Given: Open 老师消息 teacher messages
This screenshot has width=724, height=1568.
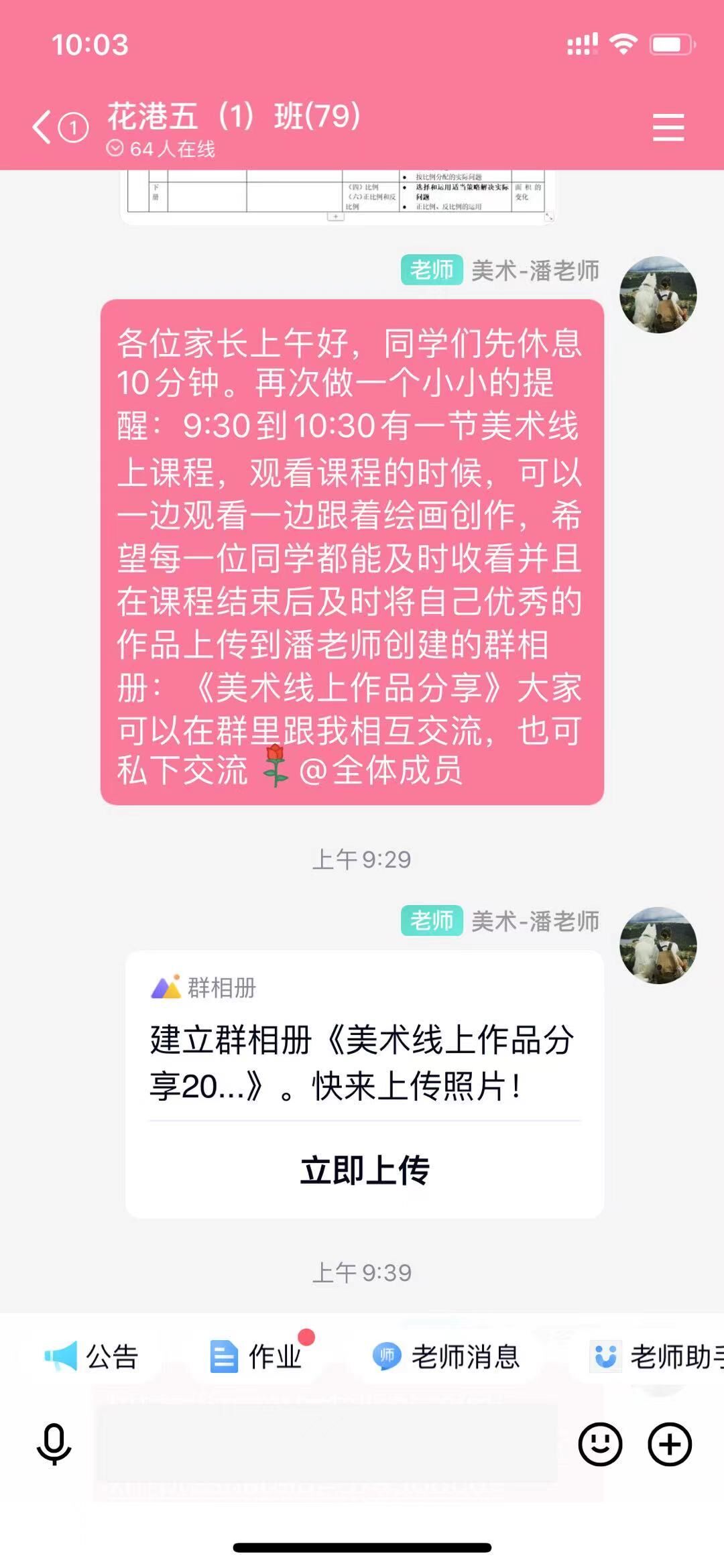Looking at the screenshot, I should point(446,1357).
